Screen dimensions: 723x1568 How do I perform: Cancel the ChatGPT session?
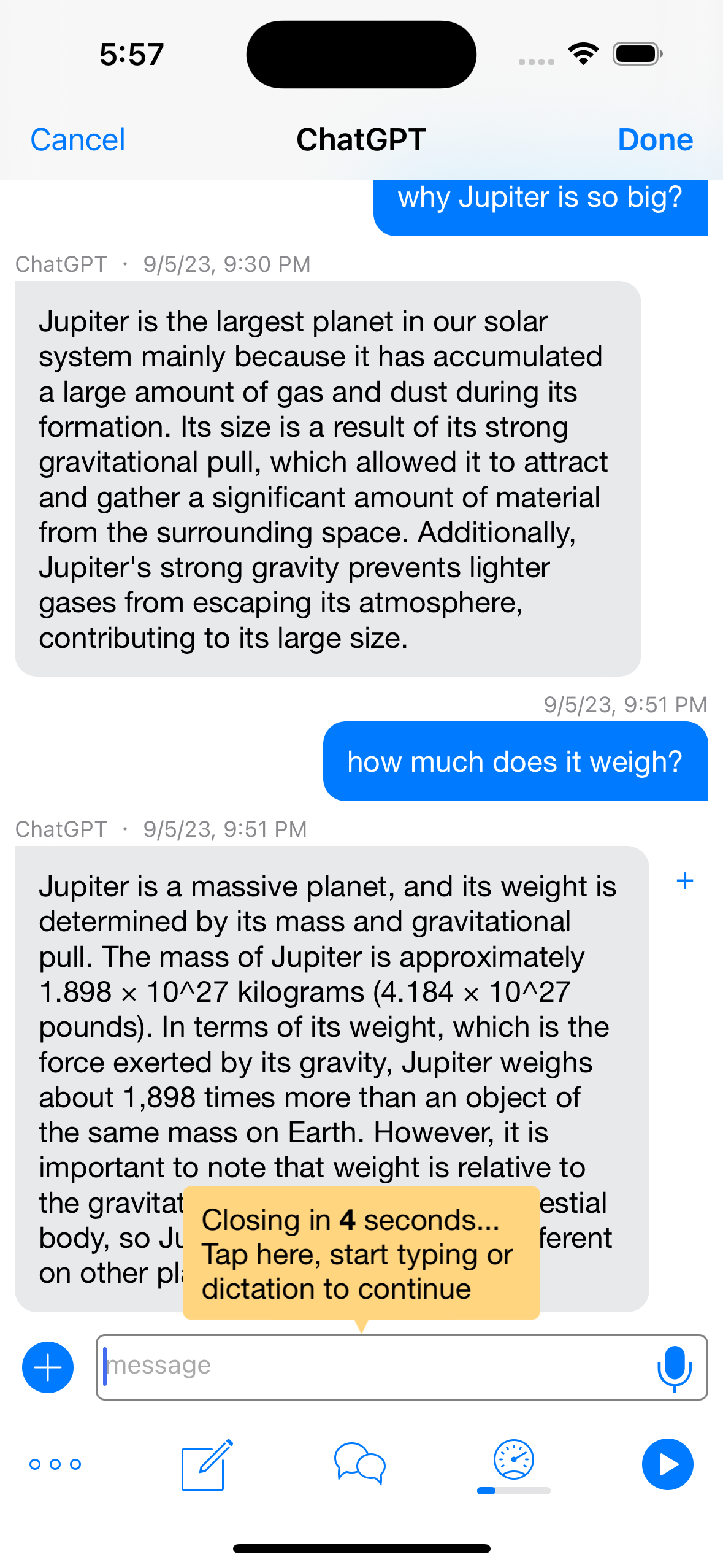78,140
